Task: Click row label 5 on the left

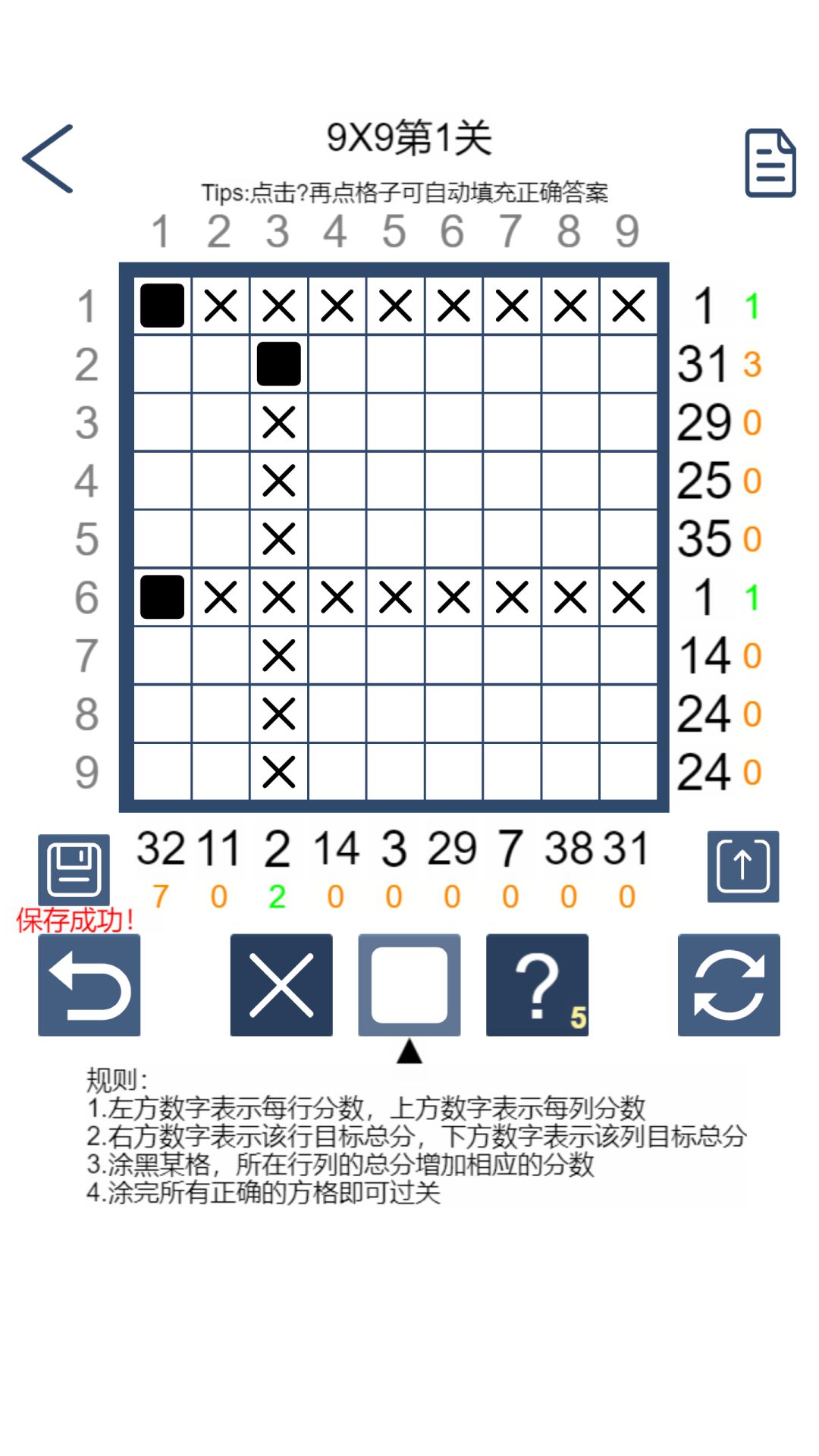Action: coord(87,538)
